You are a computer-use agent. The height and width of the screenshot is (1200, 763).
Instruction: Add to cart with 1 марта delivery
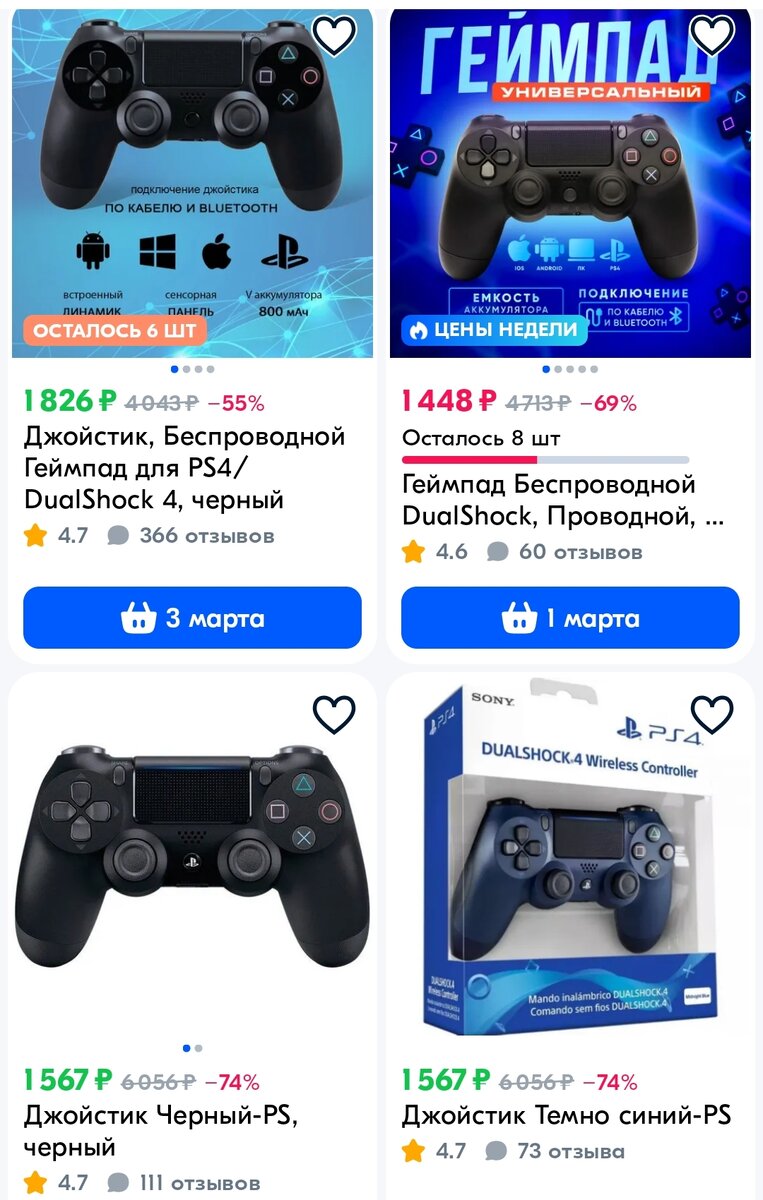click(570, 618)
